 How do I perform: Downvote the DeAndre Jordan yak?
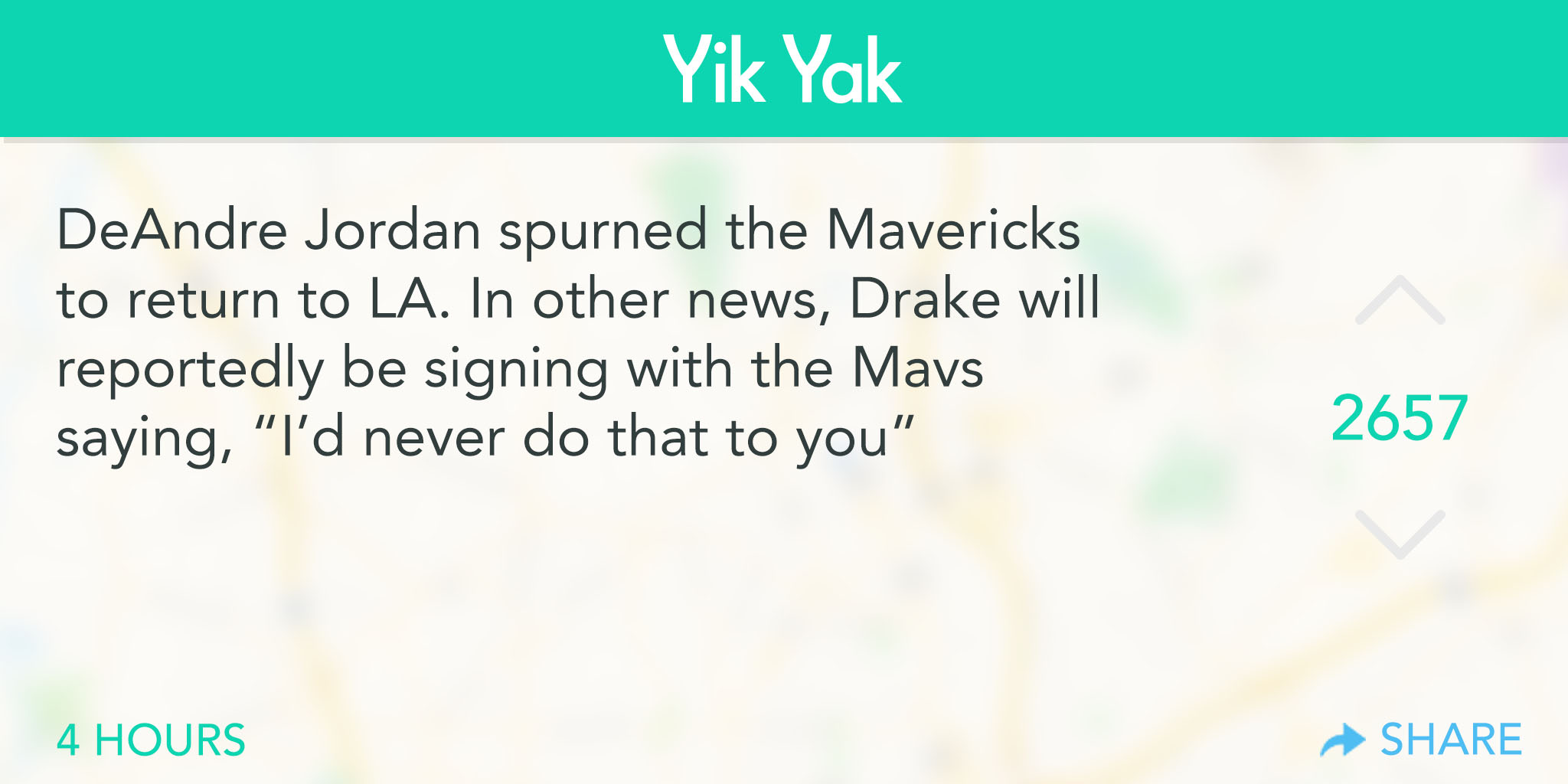pos(1400,534)
